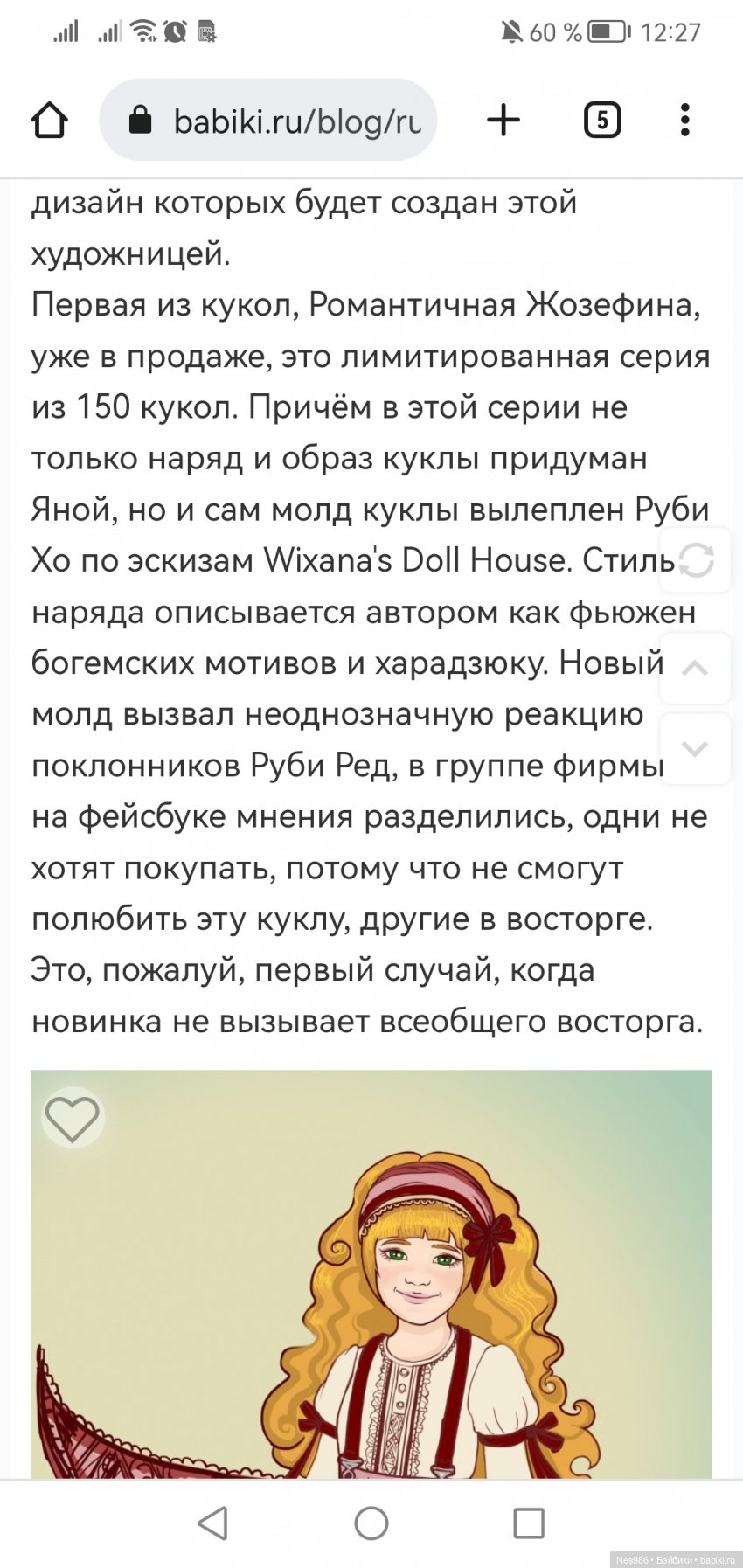Like the doll illustration with the heart
The width and height of the screenshot is (743, 1568).
(x=73, y=1118)
